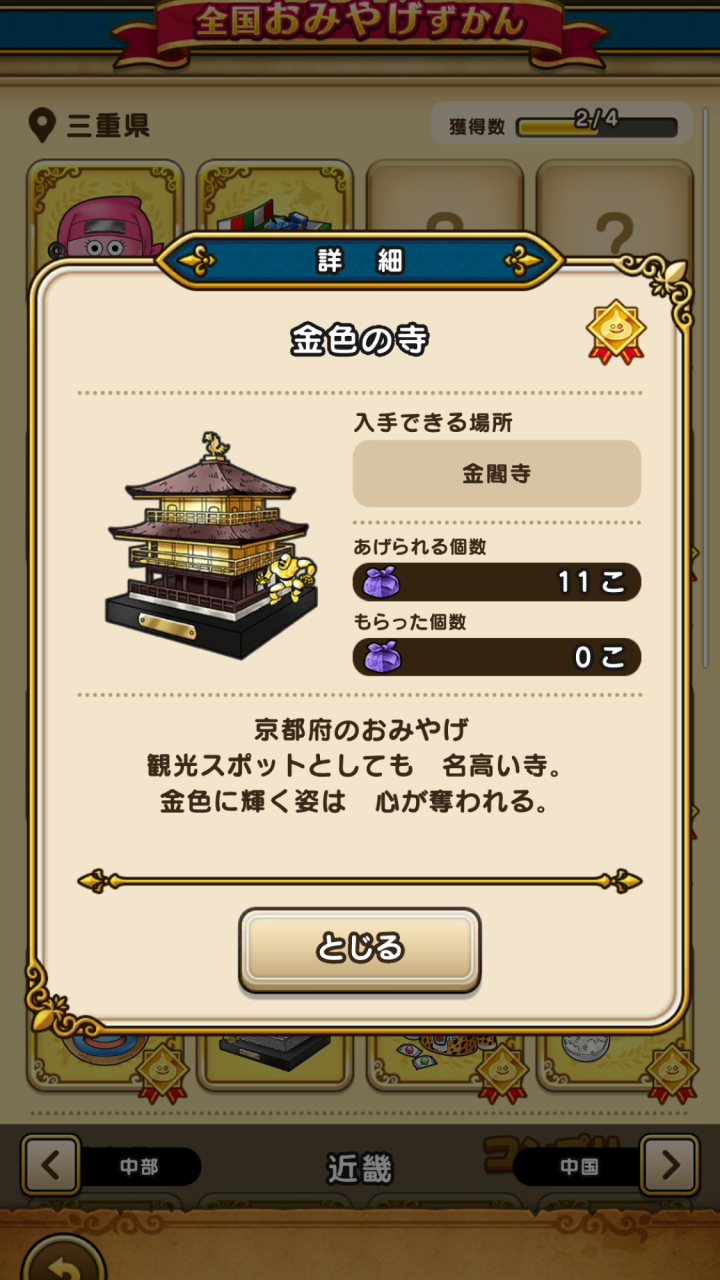
Task: Close the detail dialog with とじる
Action: pos(360,948)
